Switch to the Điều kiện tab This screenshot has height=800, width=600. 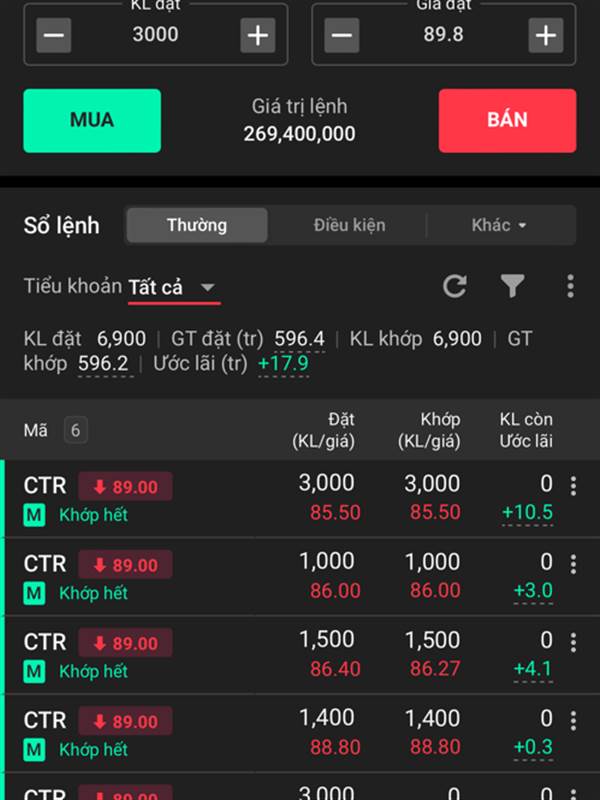click(x=349, y=225)
